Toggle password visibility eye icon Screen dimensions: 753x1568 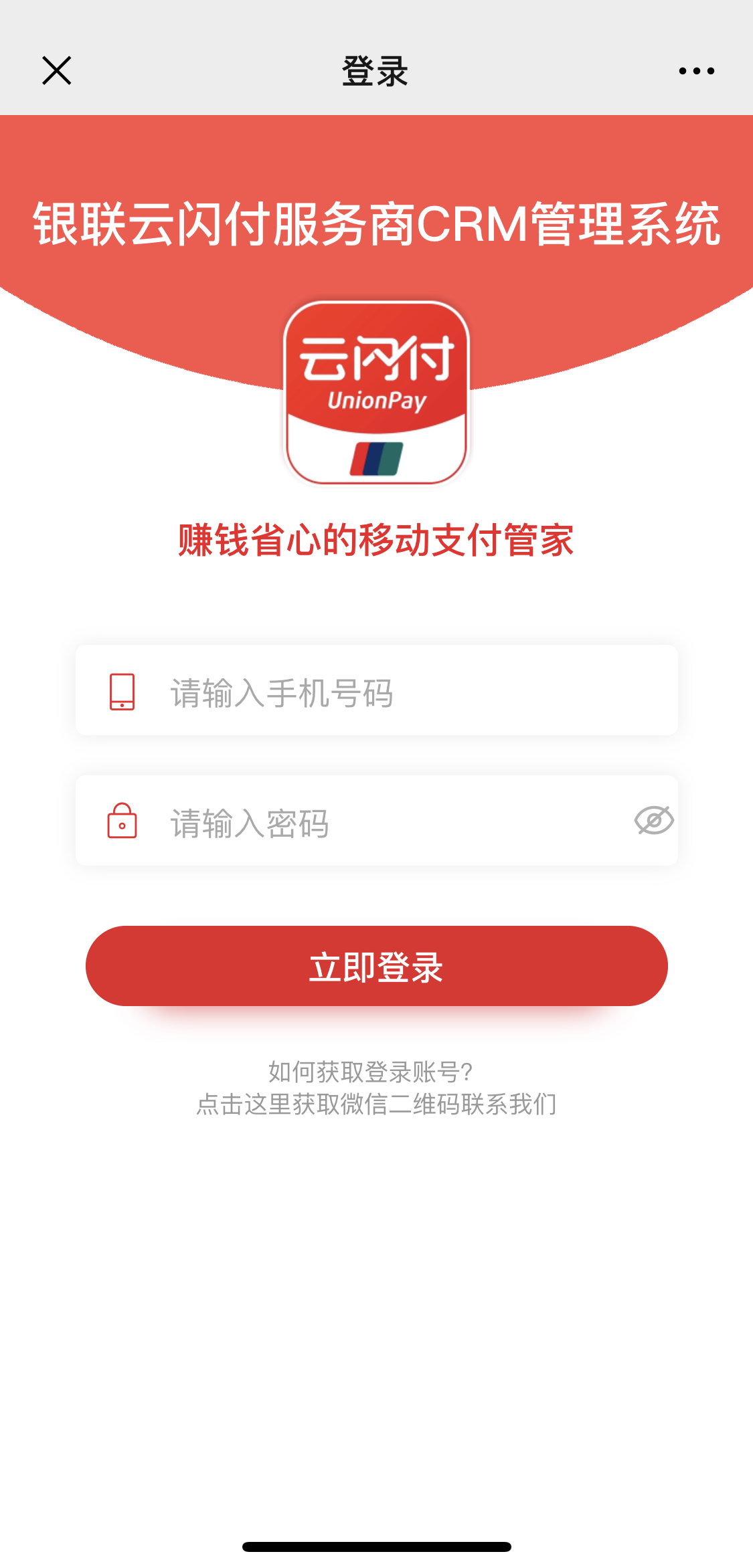coord(653,821)
